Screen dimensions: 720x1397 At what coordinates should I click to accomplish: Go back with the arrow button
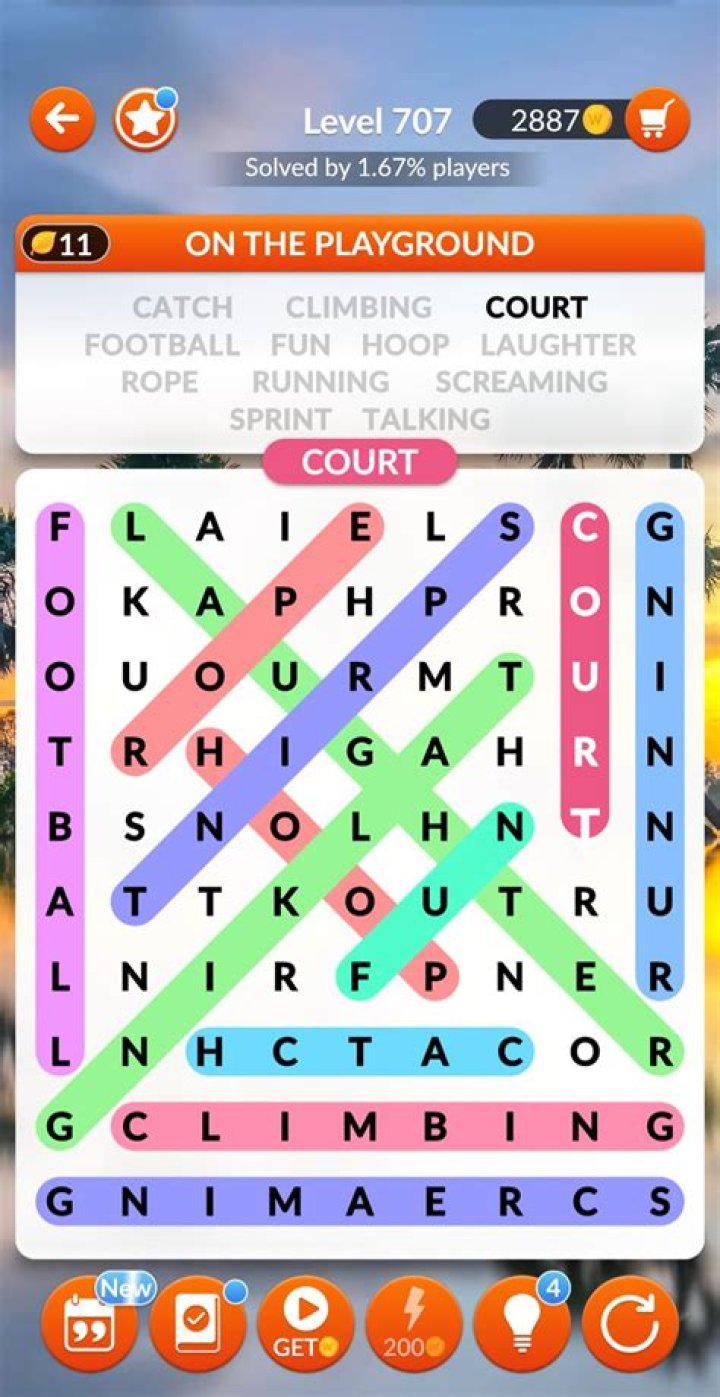[62, 120]
